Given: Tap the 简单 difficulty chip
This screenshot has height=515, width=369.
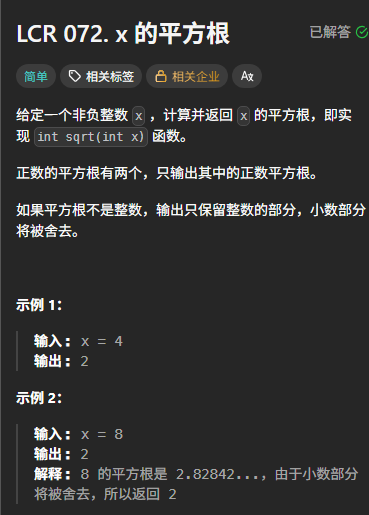Looking at the screenshot, I should (x=36, y=76).
